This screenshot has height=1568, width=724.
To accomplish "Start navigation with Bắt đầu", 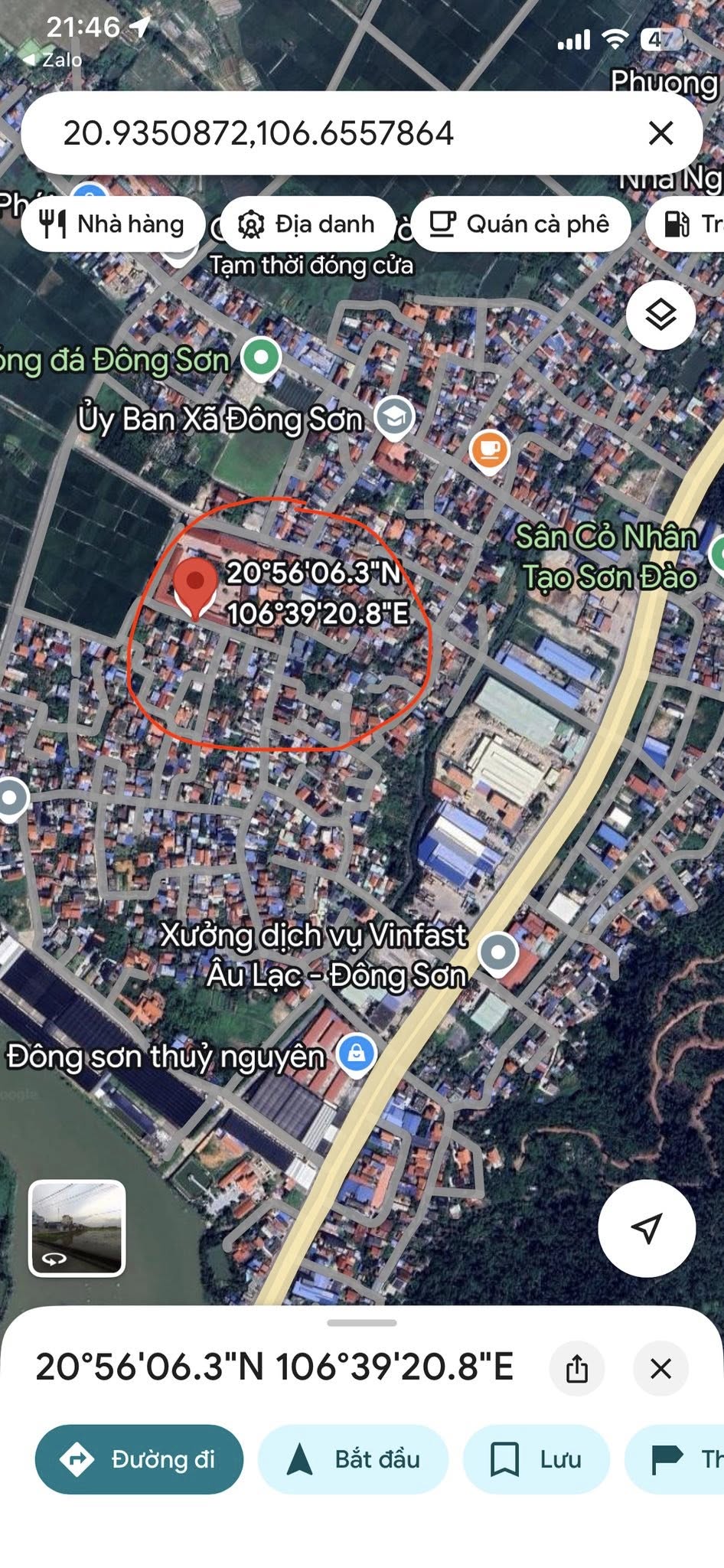I will click(x=354, y=1459).
